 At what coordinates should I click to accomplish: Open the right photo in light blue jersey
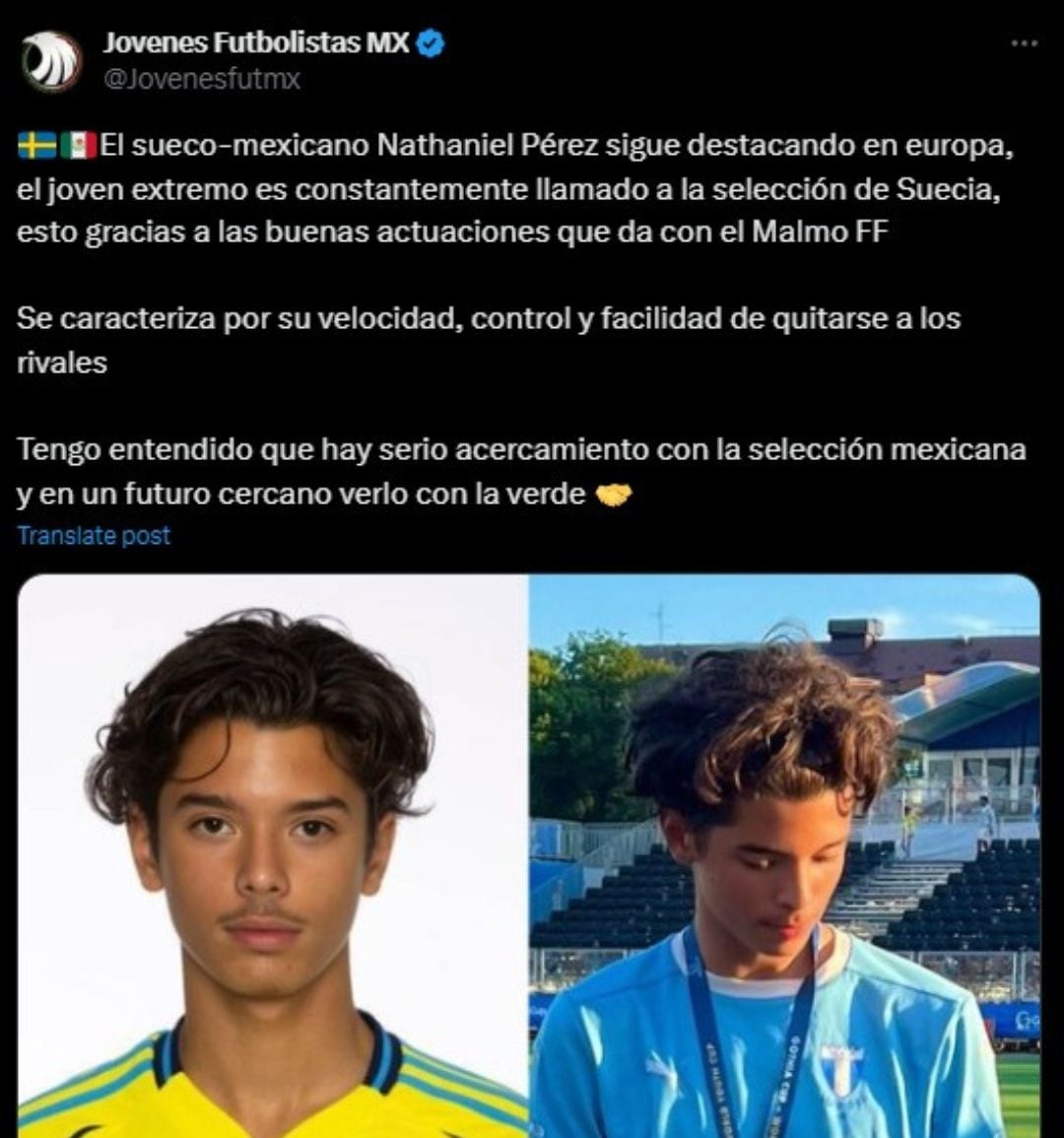click(784, 855)
